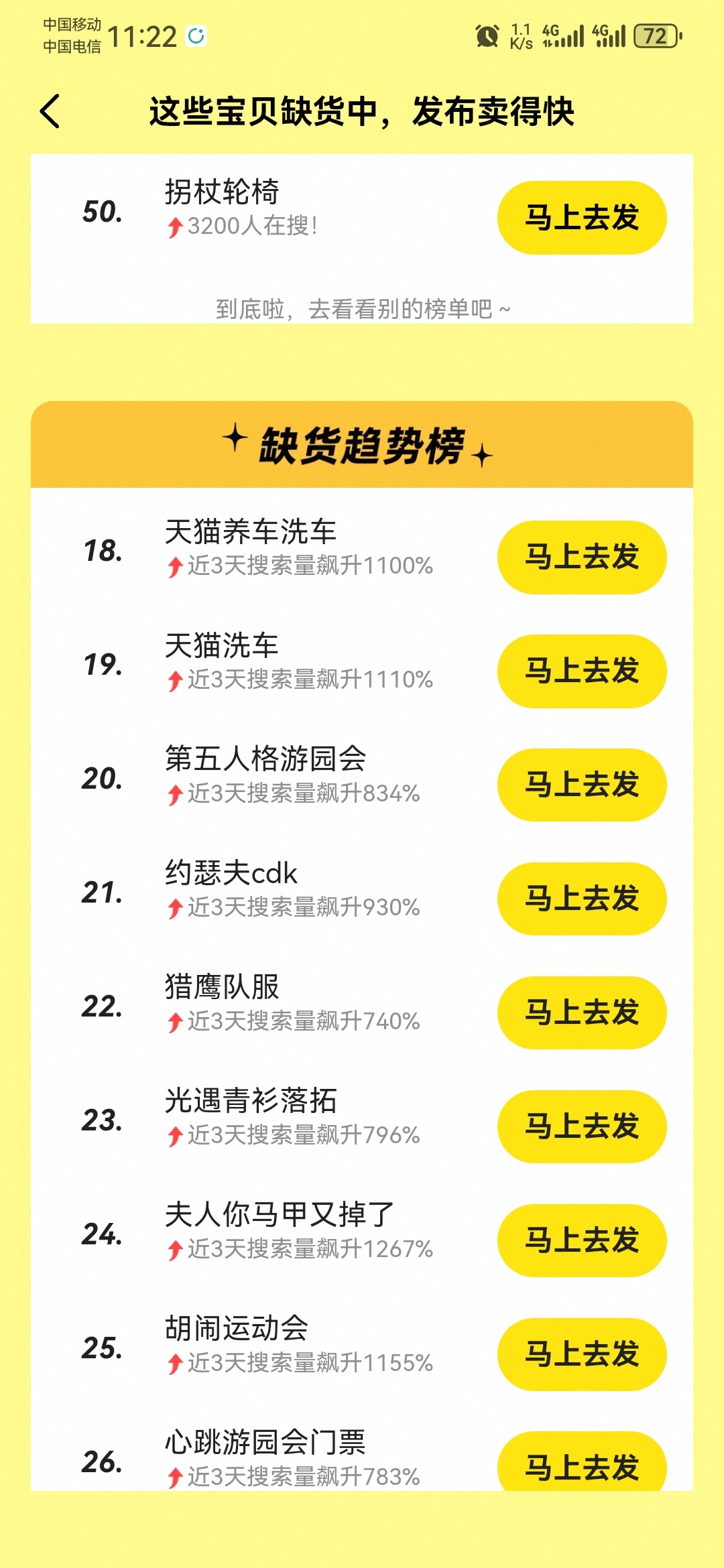
Task: Tap 马上去发 for 心跳游园会门票
Action: 582,1462
